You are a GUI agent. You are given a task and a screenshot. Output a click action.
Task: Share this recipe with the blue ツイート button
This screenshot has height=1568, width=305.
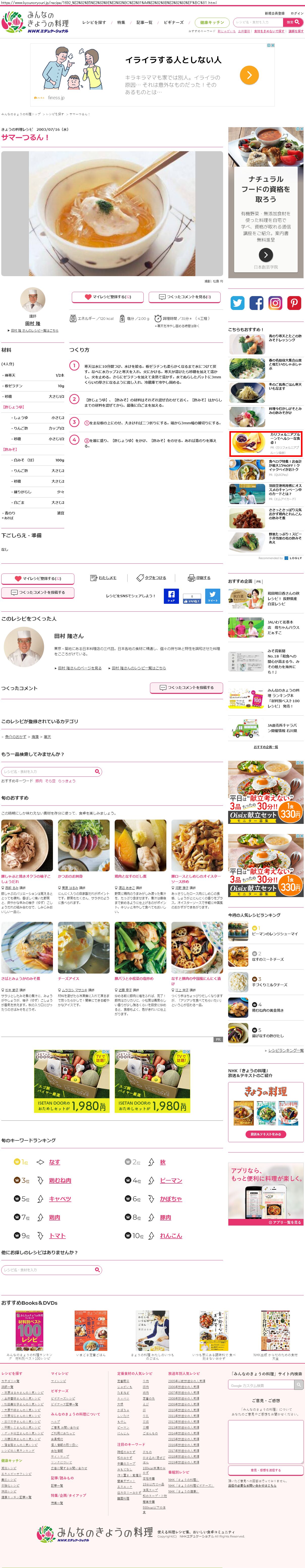[212, 596]
